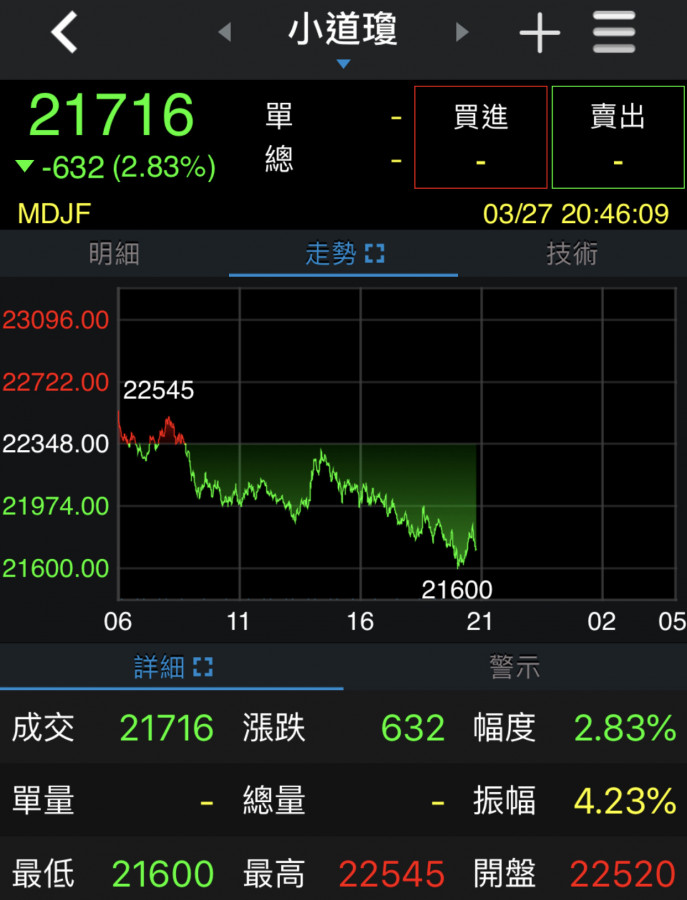Go back using the top-left arrow
The image size is (687, 900).
64,33
